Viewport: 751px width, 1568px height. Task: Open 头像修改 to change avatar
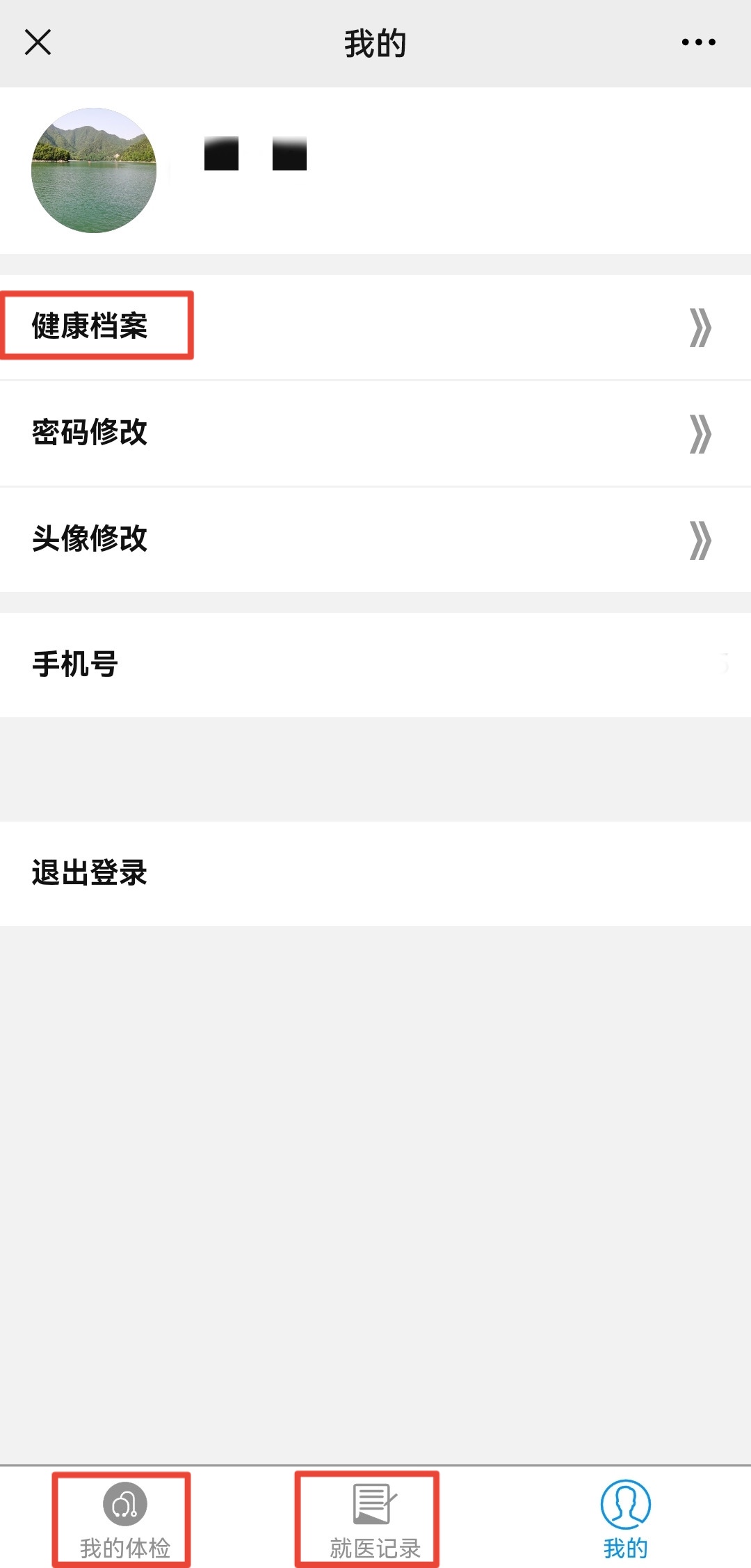(x=375, y=540)
